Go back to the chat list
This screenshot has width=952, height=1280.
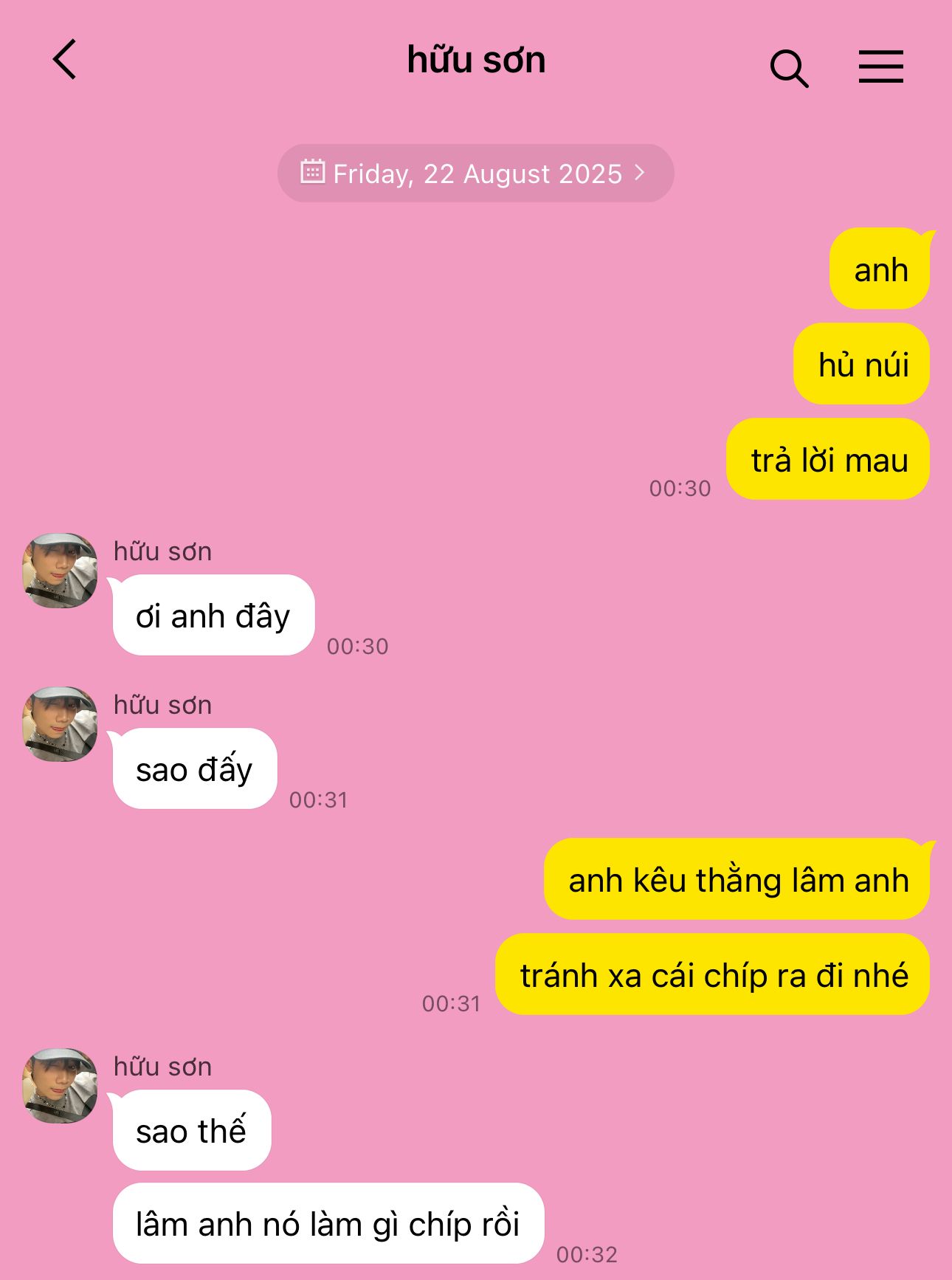click(x=65, y=60)
